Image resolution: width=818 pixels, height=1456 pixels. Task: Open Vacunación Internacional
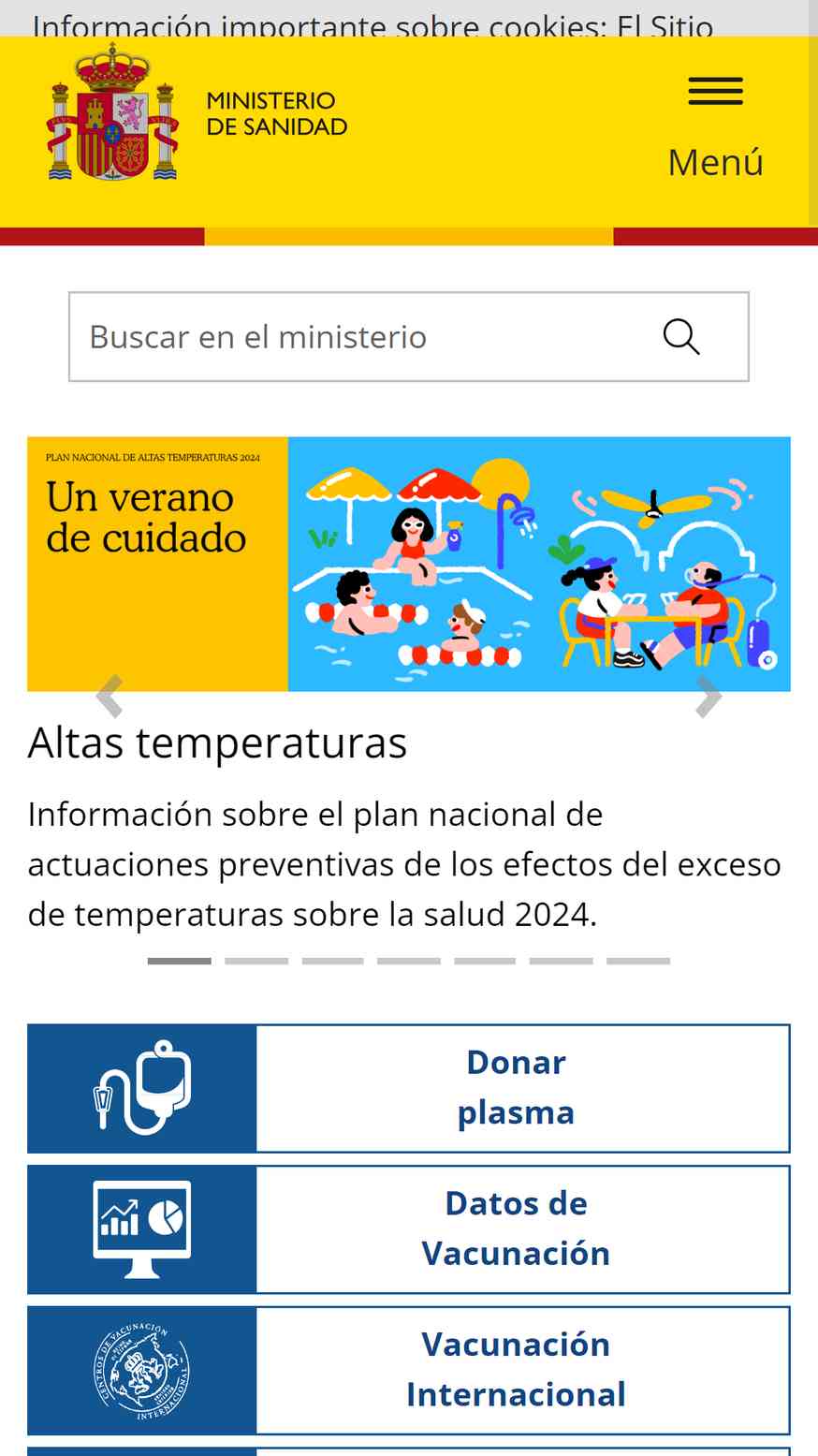(409, 1370)
